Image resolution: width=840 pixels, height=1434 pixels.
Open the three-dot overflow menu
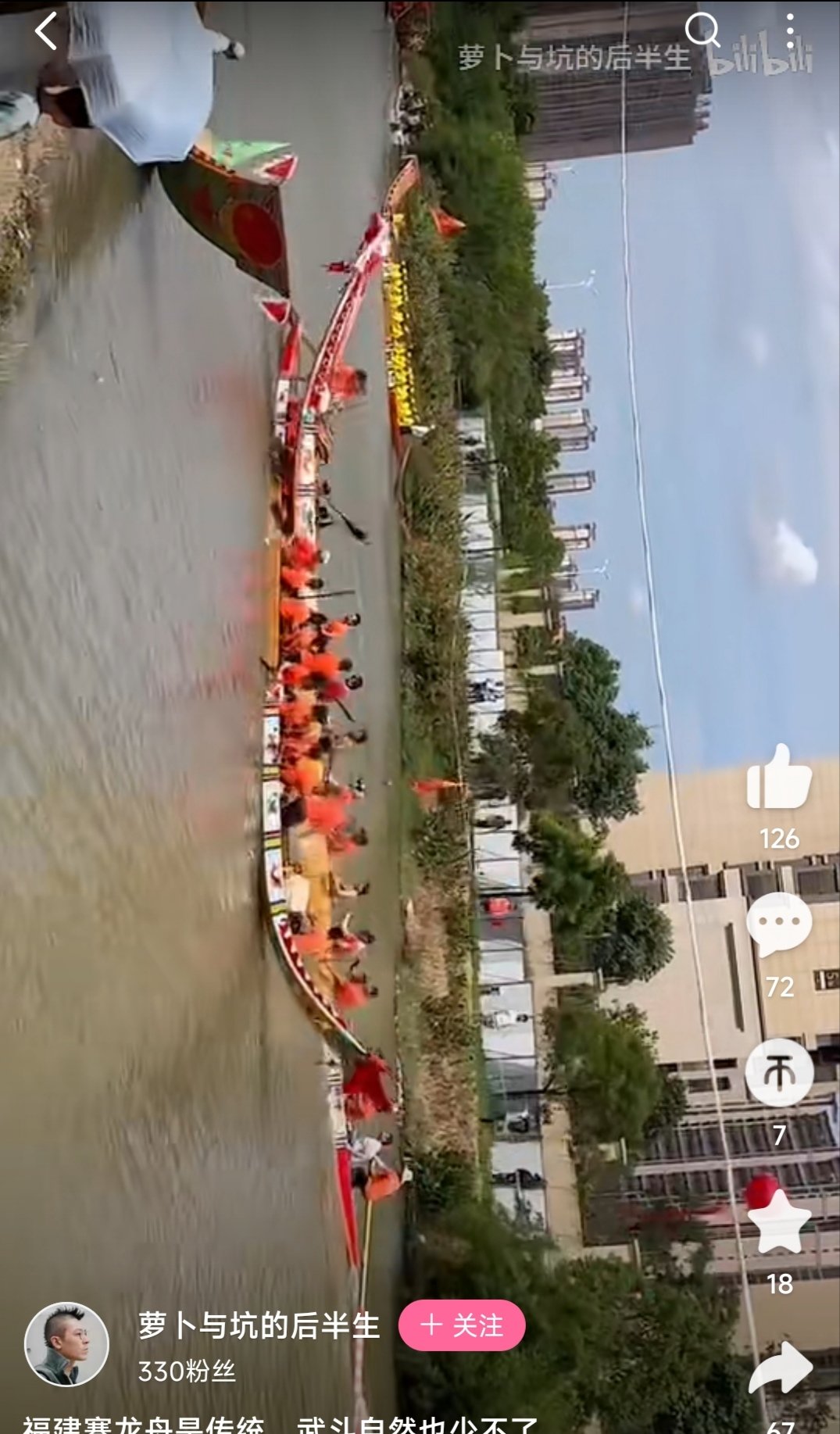point(790,31)
